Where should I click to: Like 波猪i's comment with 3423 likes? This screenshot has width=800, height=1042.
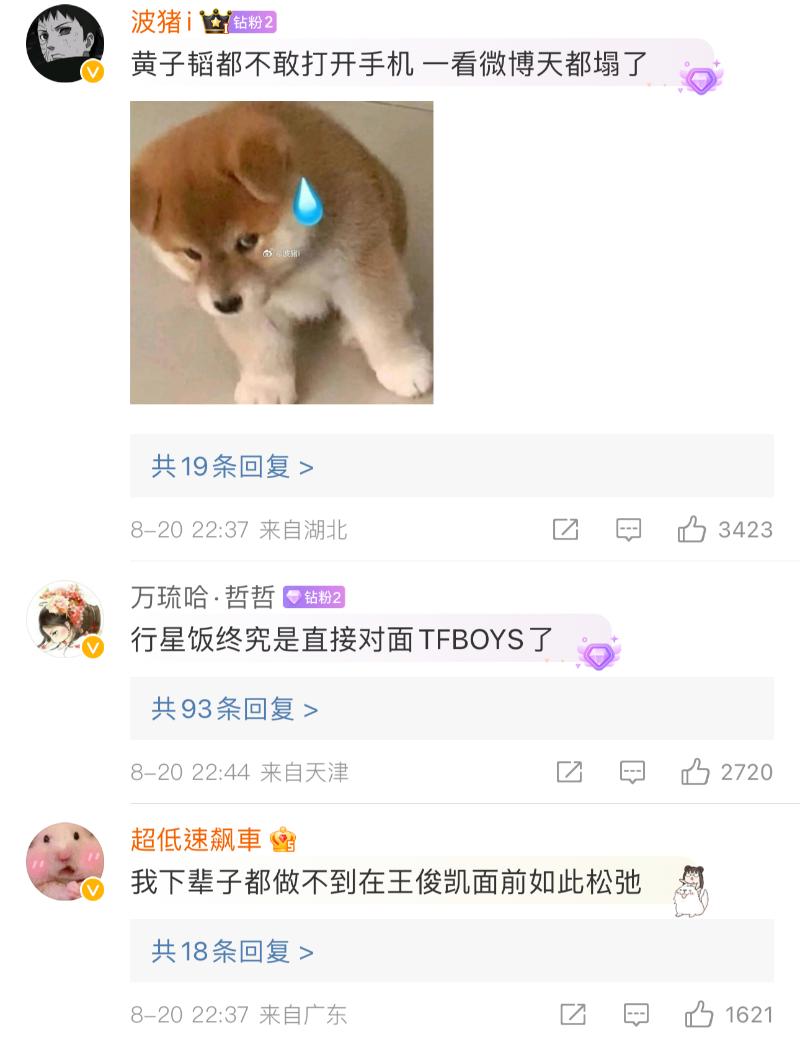click(x=692, y=530)
